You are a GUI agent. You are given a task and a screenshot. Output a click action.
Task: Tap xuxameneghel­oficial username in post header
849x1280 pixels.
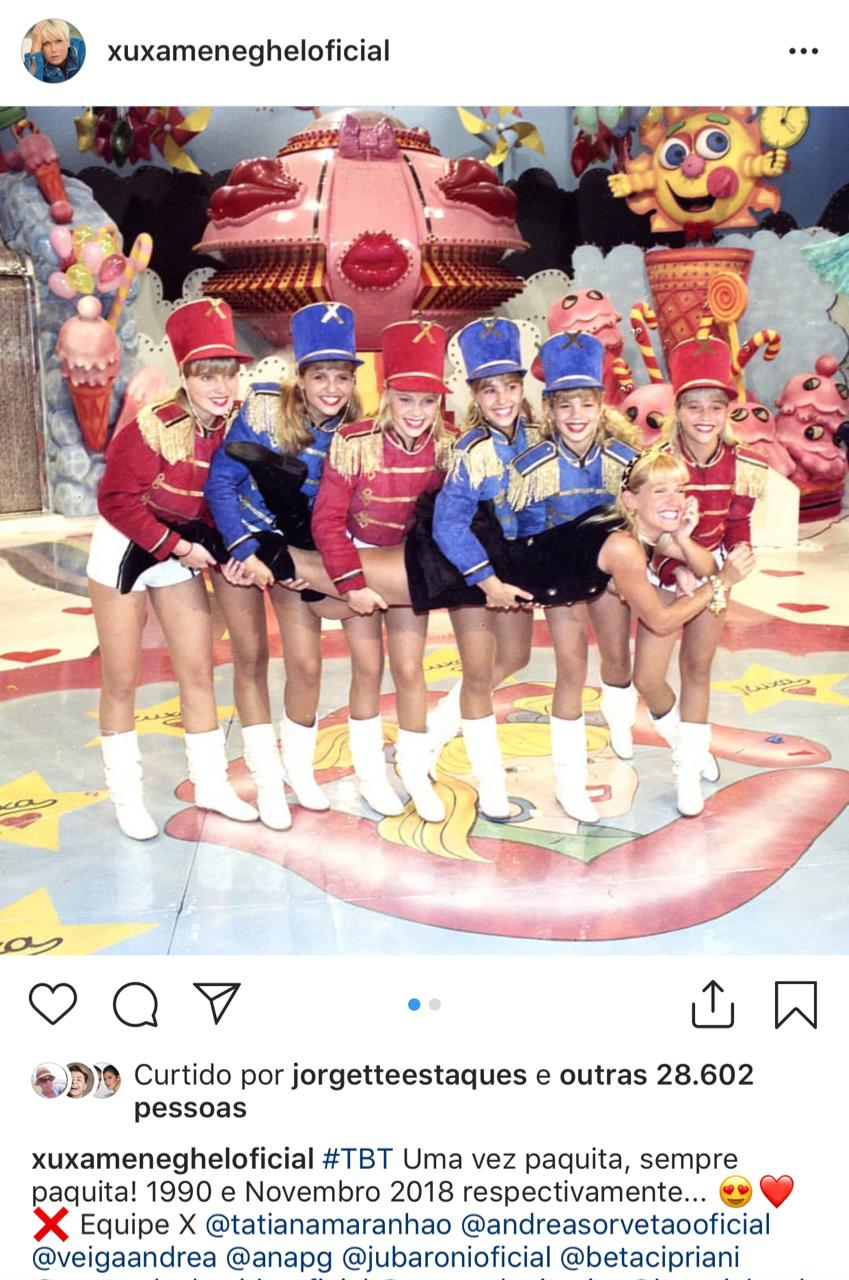(248, 51)
